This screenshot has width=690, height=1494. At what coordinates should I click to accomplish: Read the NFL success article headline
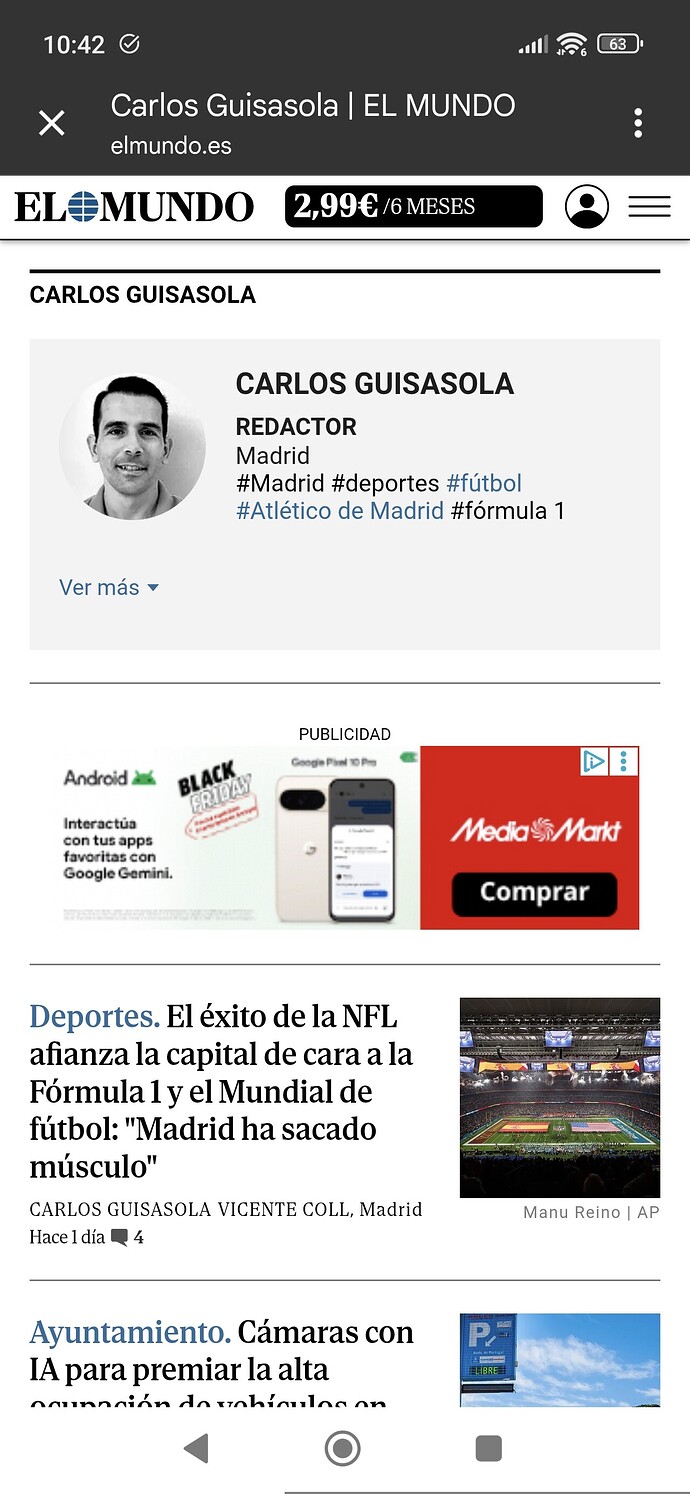221,1091
